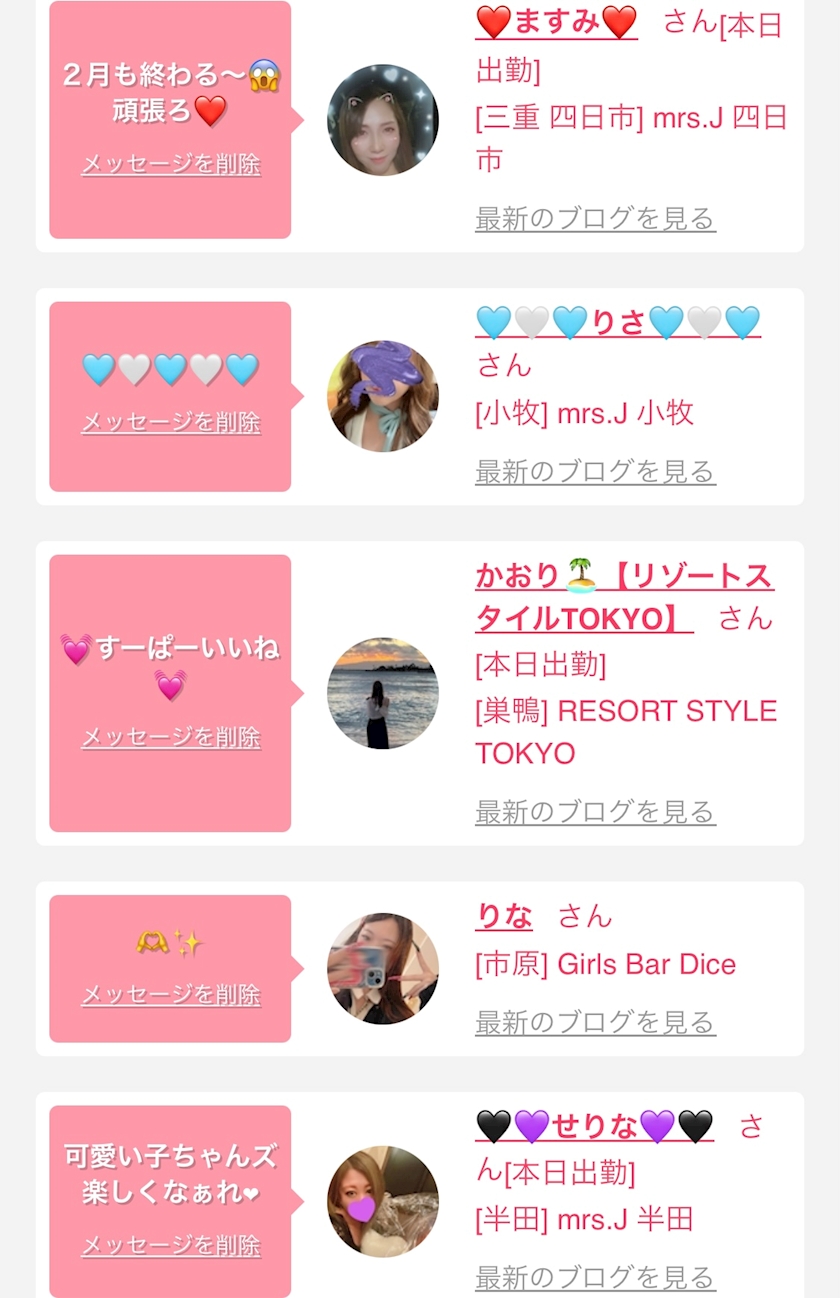Delete the すーぱーいいね message
Image resolution: width=840 pixels, height=1298 pixels.
point(171,737)
